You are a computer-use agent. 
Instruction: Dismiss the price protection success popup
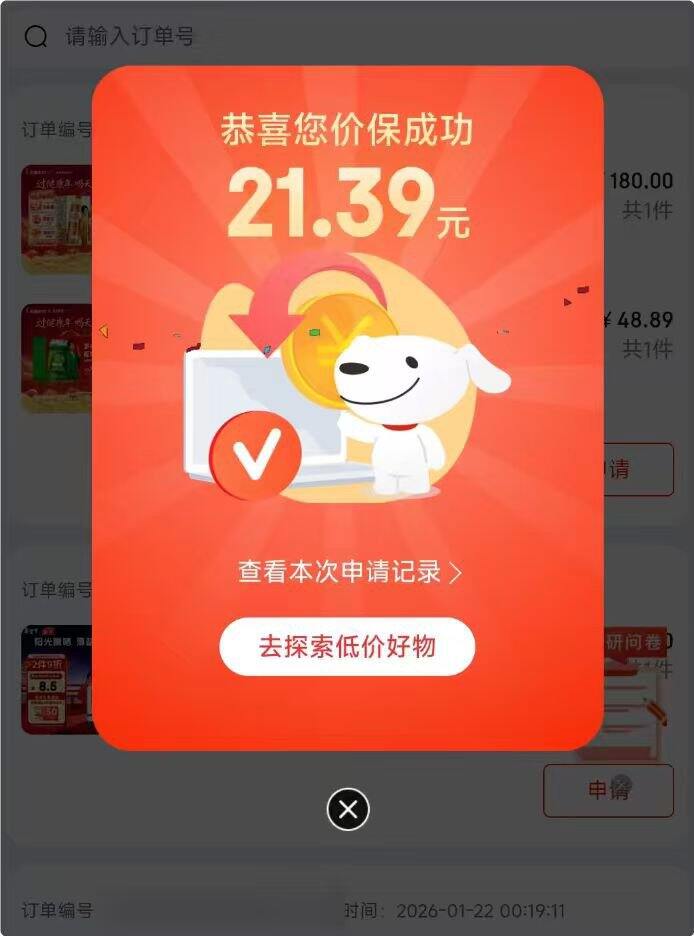tap(348, 810)
